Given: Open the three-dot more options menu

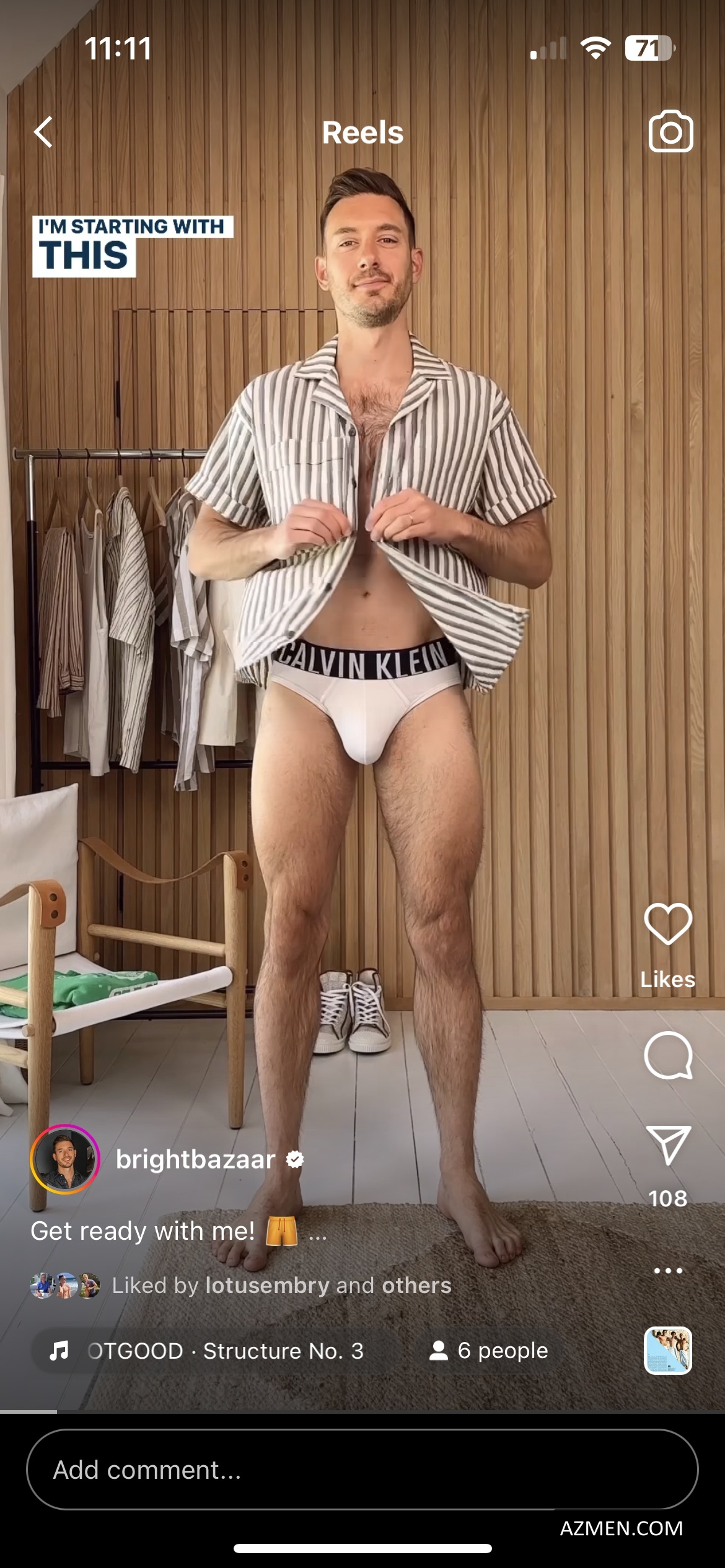Looking at the screenshot, I should coord(668,1270).
